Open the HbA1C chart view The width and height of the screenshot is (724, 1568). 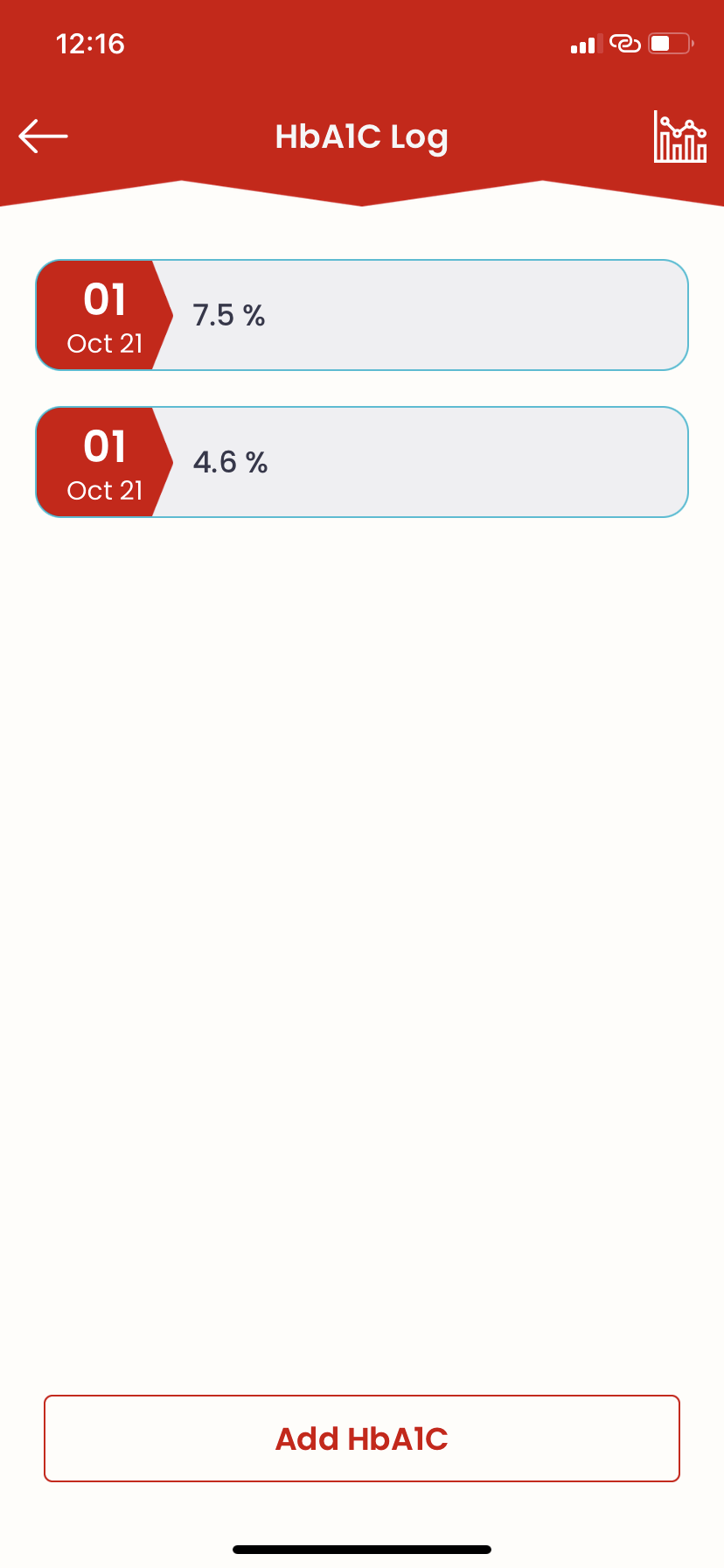(679, 136)
